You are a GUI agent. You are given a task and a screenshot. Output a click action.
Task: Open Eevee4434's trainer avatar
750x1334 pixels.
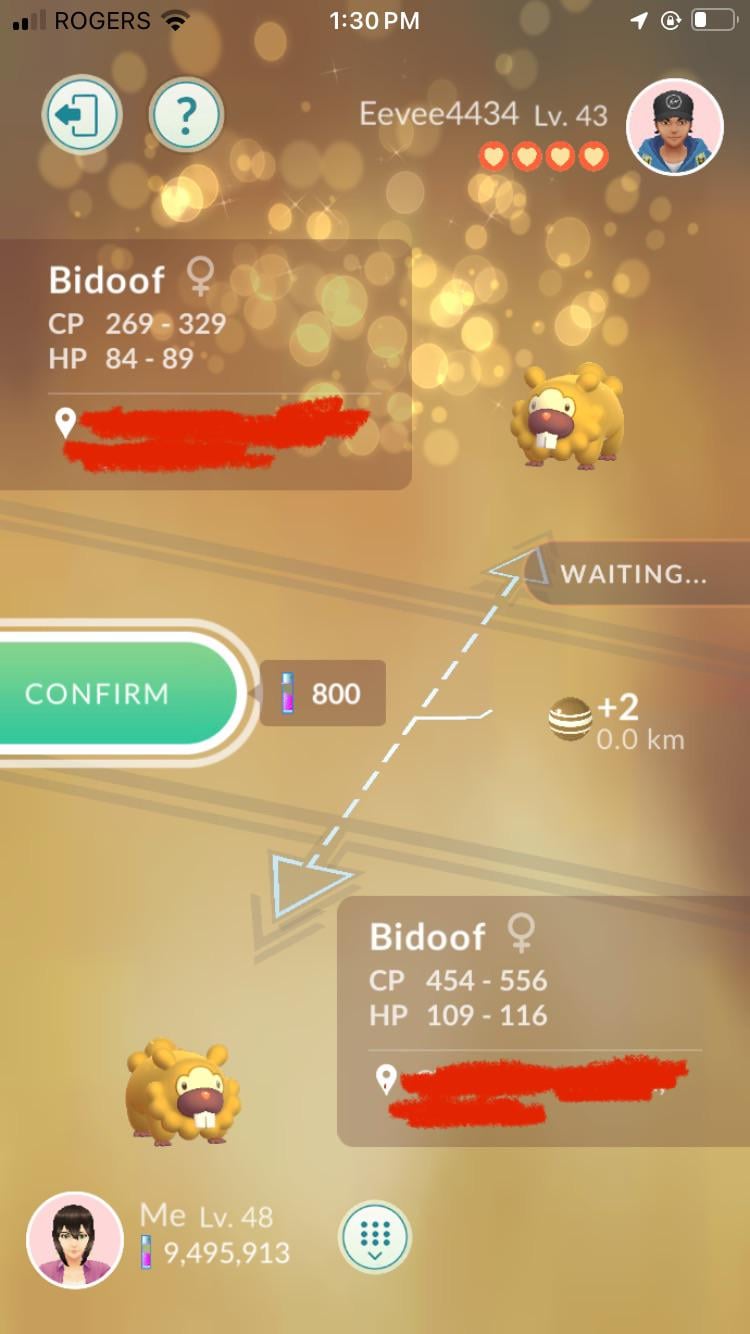[674, 127]
